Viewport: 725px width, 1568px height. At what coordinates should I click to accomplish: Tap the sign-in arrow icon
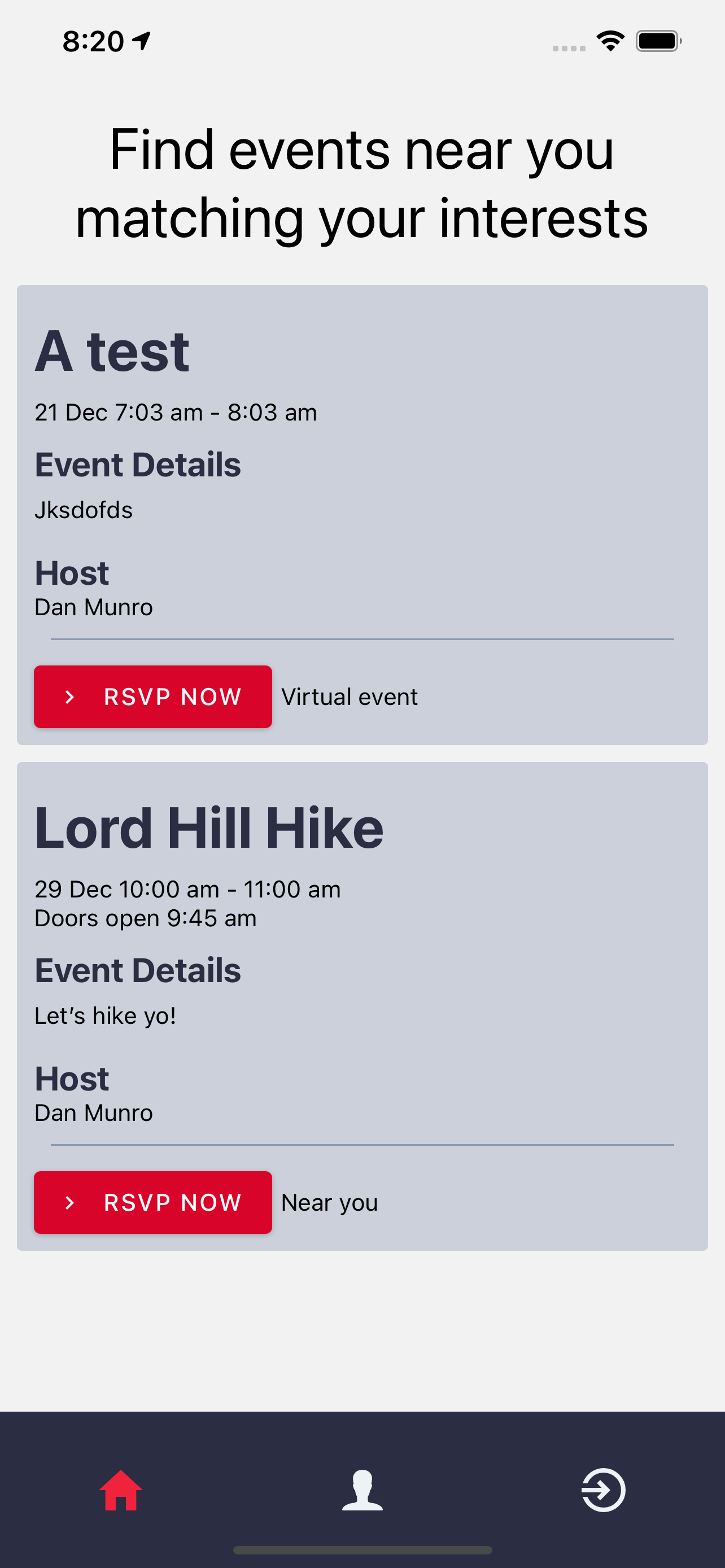tap(603, 1490)
